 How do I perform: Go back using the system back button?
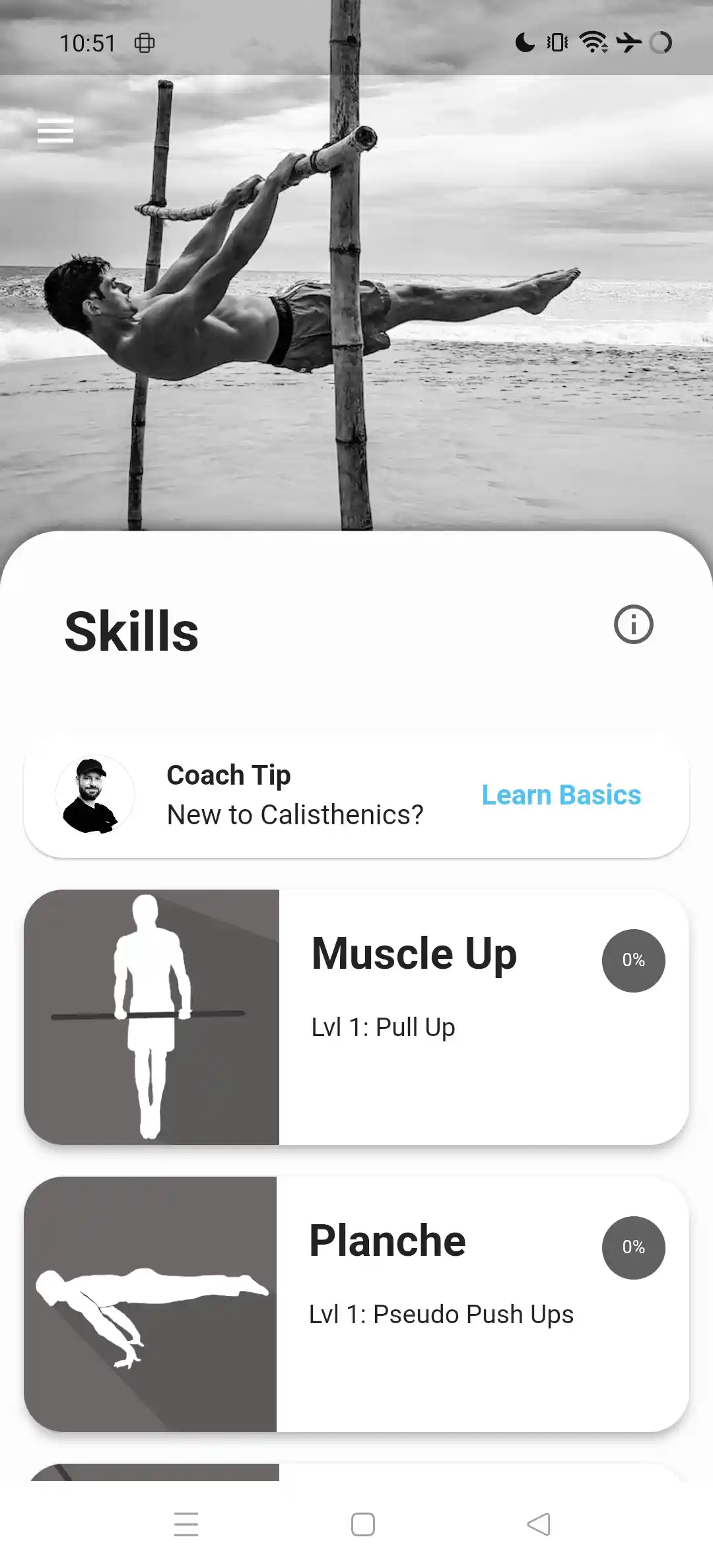pyautogui.click(x=539, y=1524)
